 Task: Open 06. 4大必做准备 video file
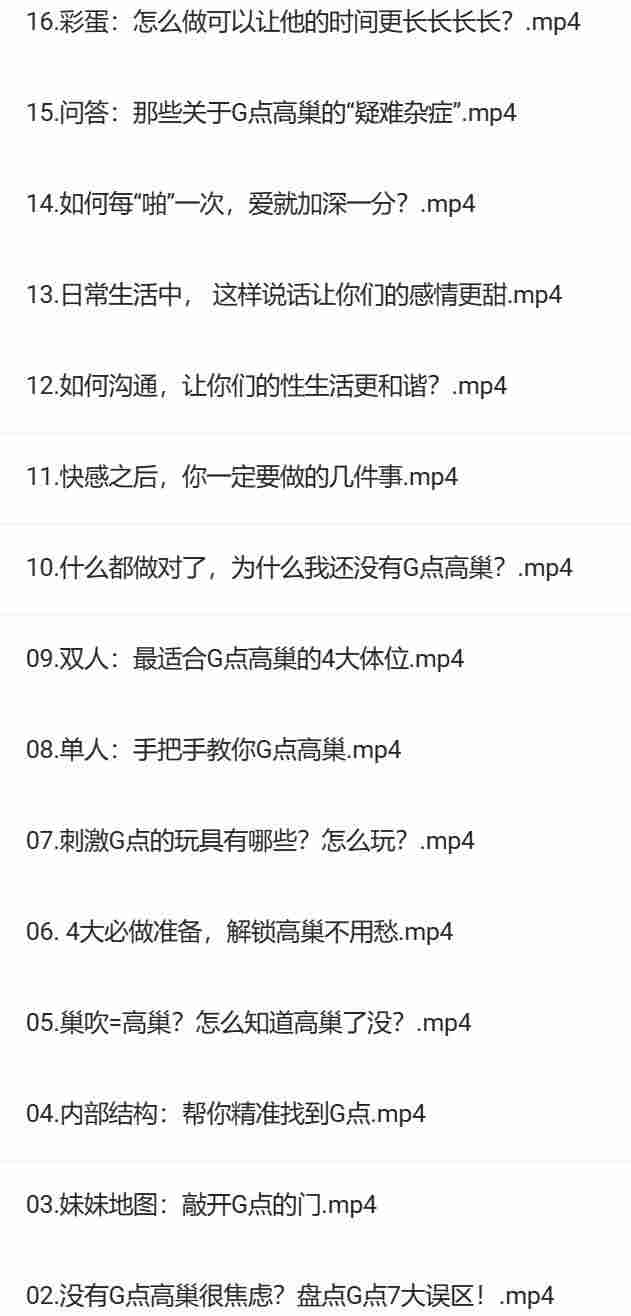pyautogui.click(x=239, y=932)
